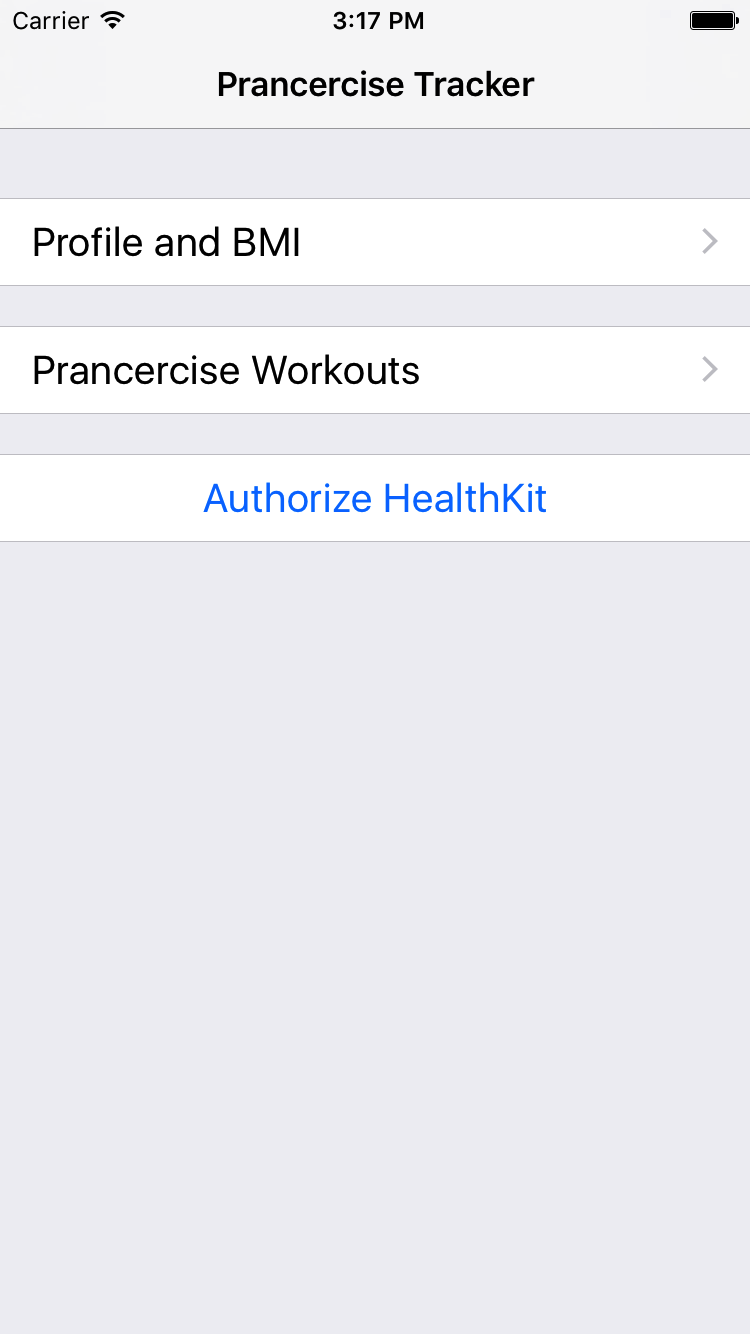Open the Profile and BMI row
Screen dimensions: 750x1334
point(375,242)
